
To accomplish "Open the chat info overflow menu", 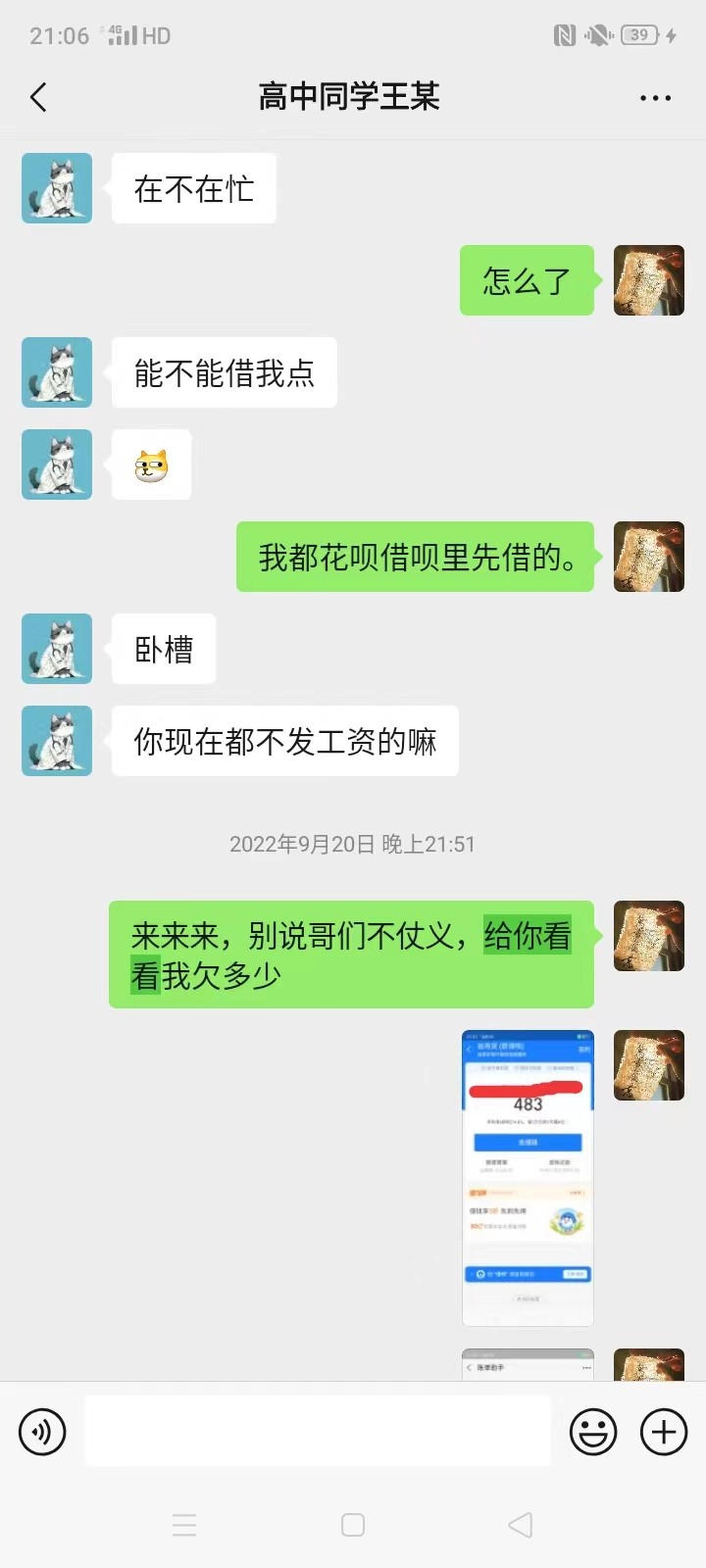I will (655, 98).
